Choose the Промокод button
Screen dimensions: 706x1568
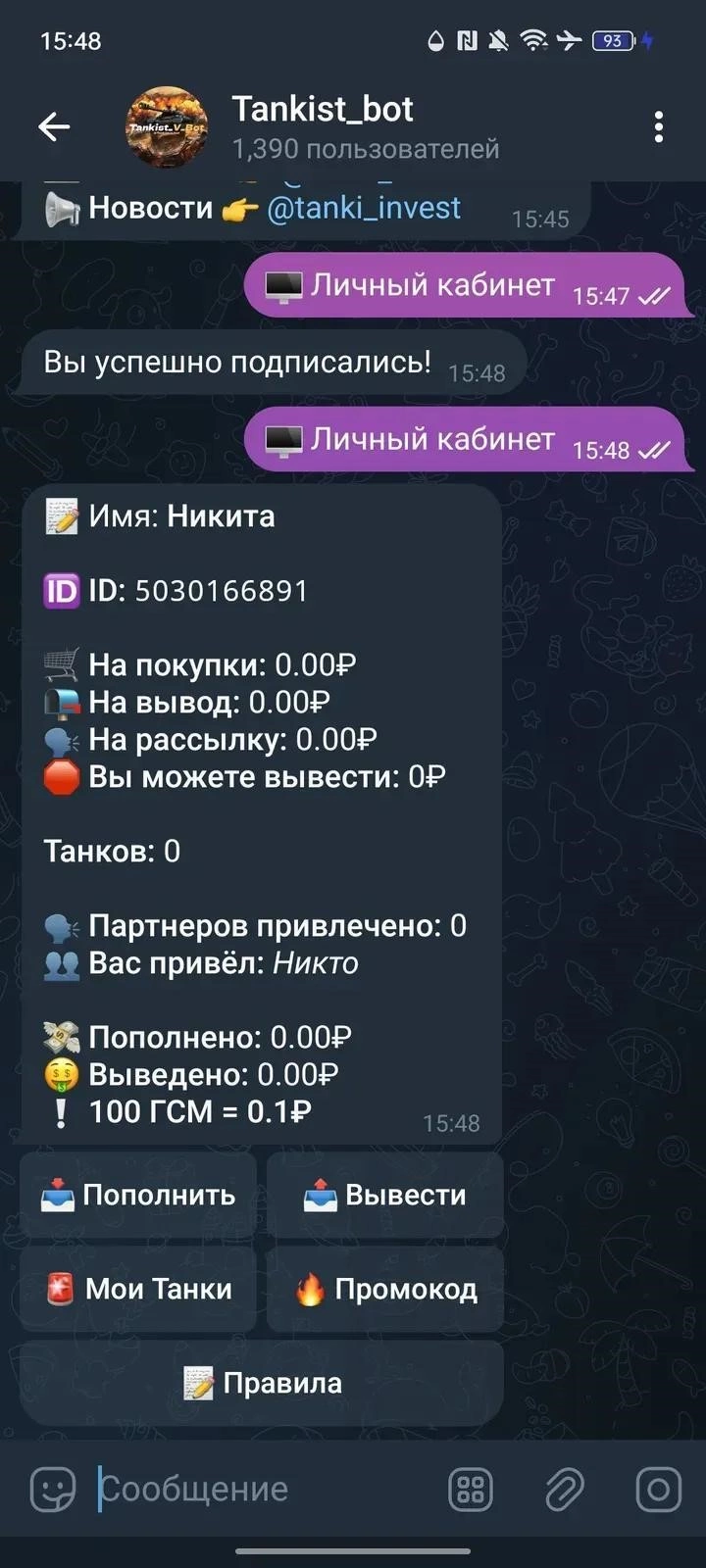click(x=385, y=1289)
